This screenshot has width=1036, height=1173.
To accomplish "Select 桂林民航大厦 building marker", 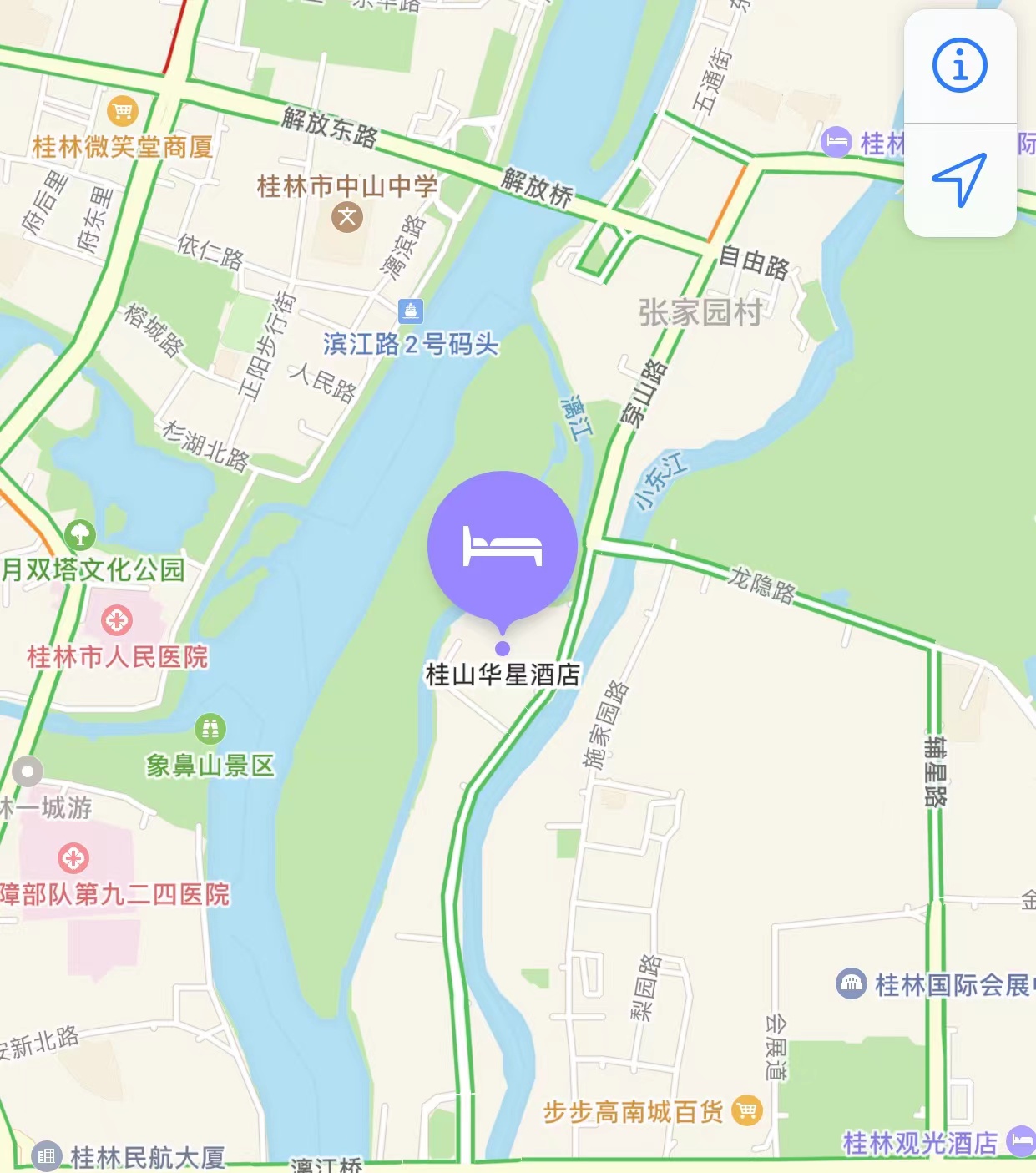I will point(47,1155).
